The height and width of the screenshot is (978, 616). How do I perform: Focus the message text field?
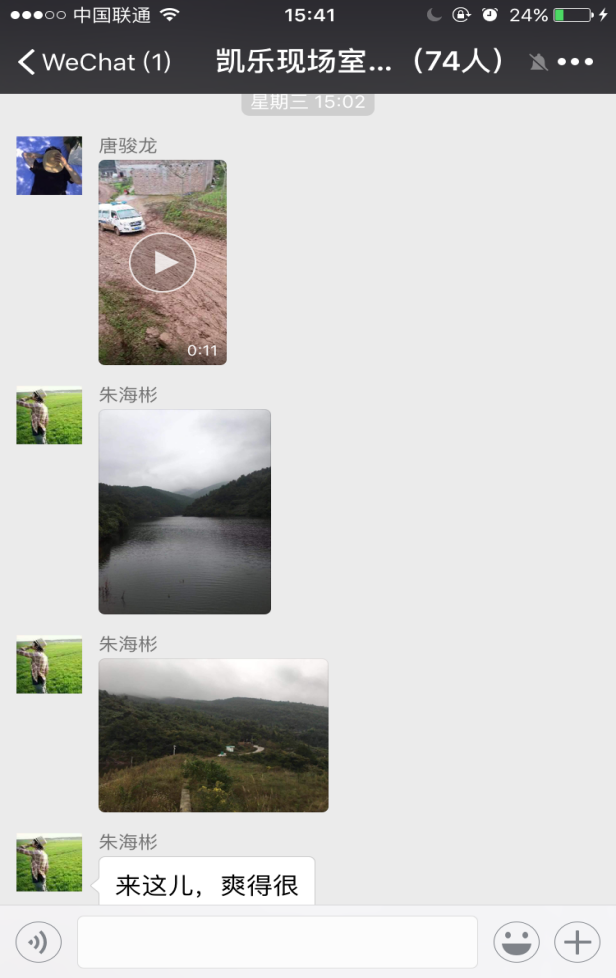tap(277, 942)
